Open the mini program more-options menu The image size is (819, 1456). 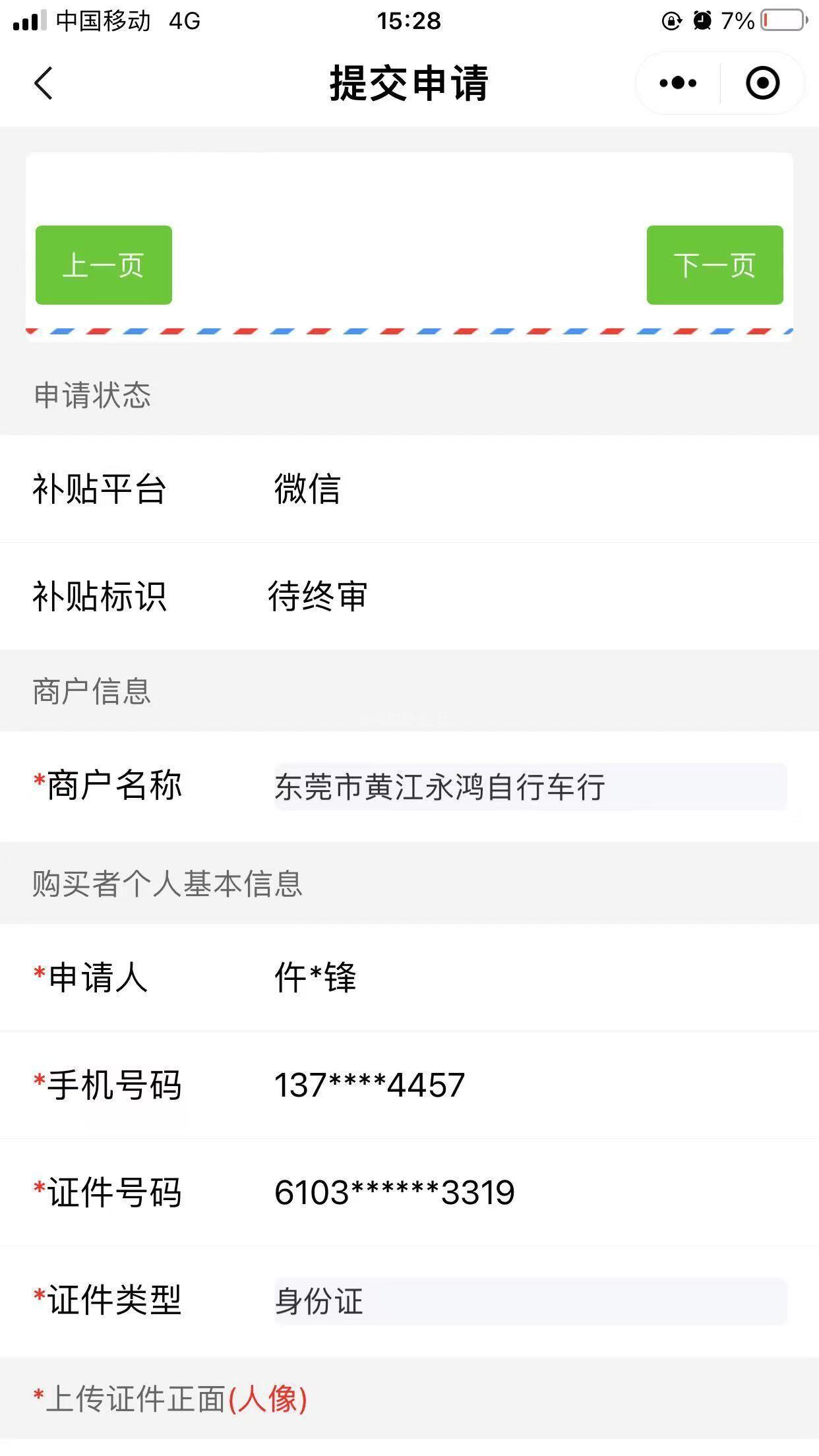[678, 83]
